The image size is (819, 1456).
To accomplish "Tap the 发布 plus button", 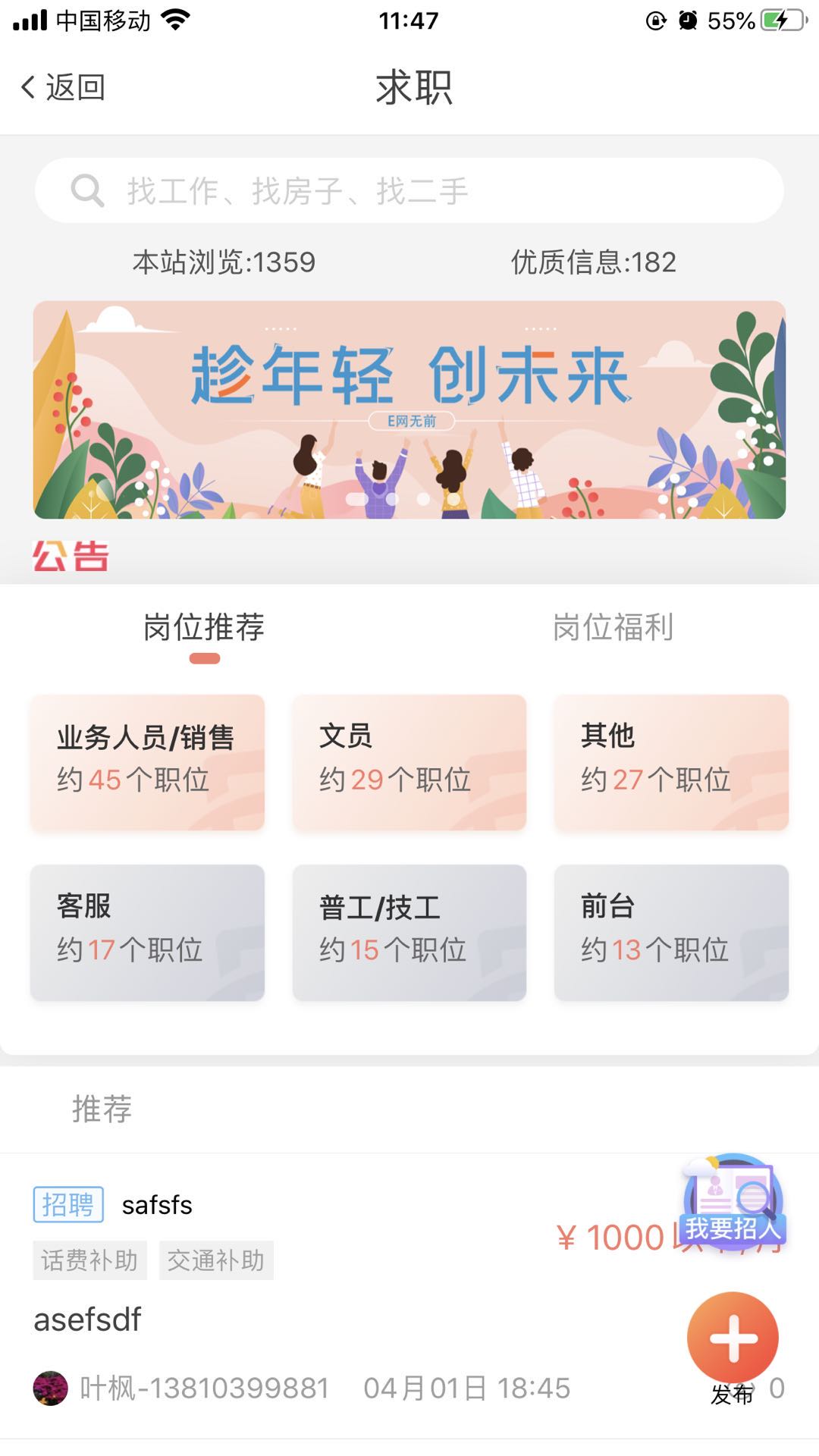I will (733, 1338).
